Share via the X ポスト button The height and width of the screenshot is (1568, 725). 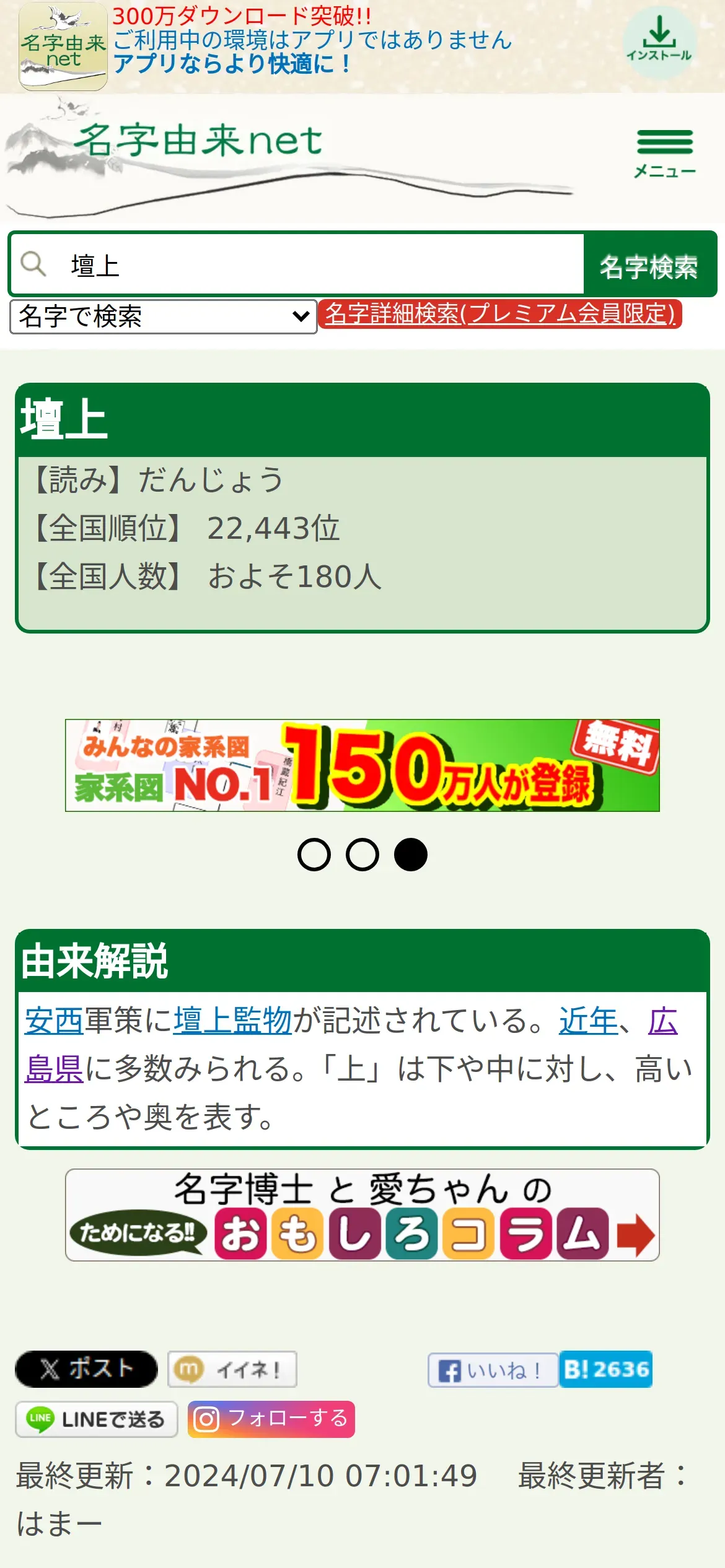(86, 1369)
